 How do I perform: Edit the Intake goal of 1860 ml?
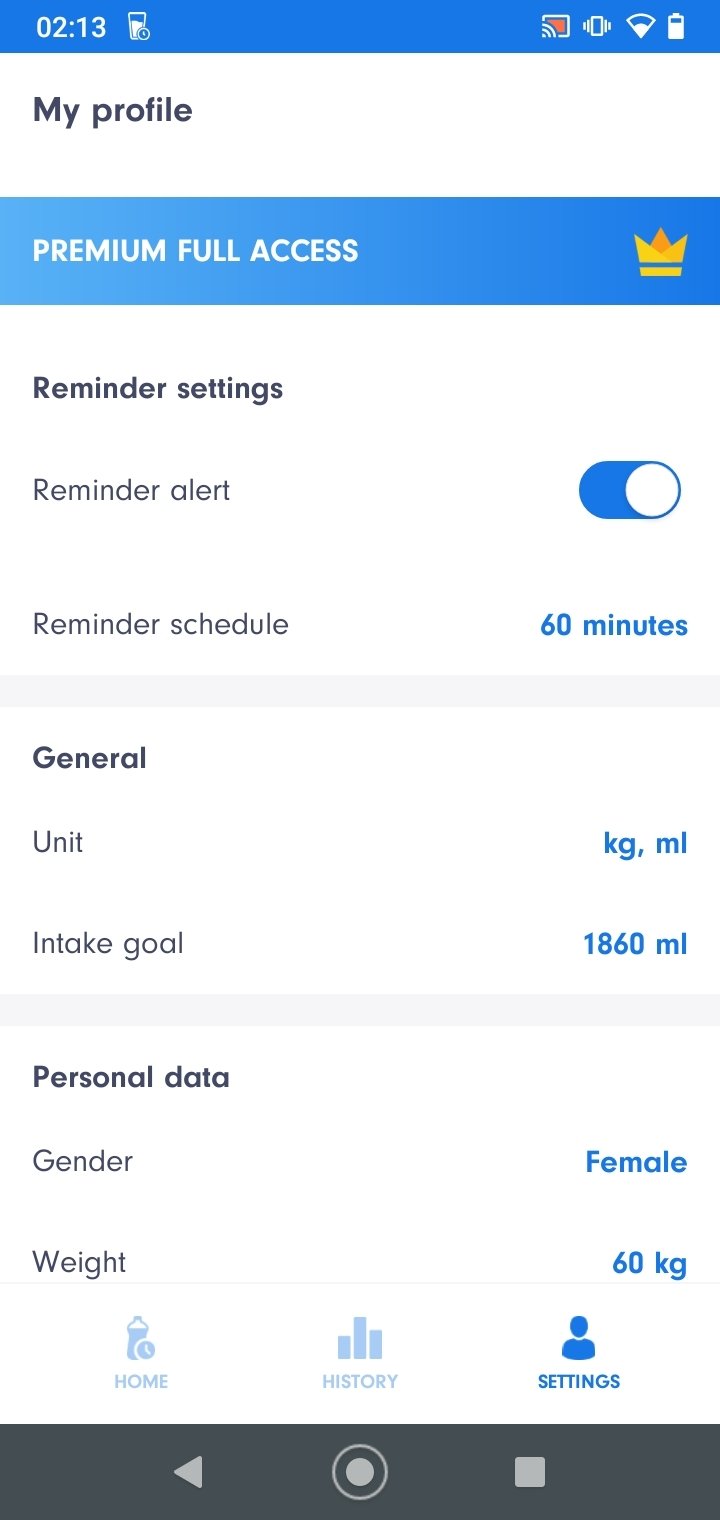click(360, 944)
